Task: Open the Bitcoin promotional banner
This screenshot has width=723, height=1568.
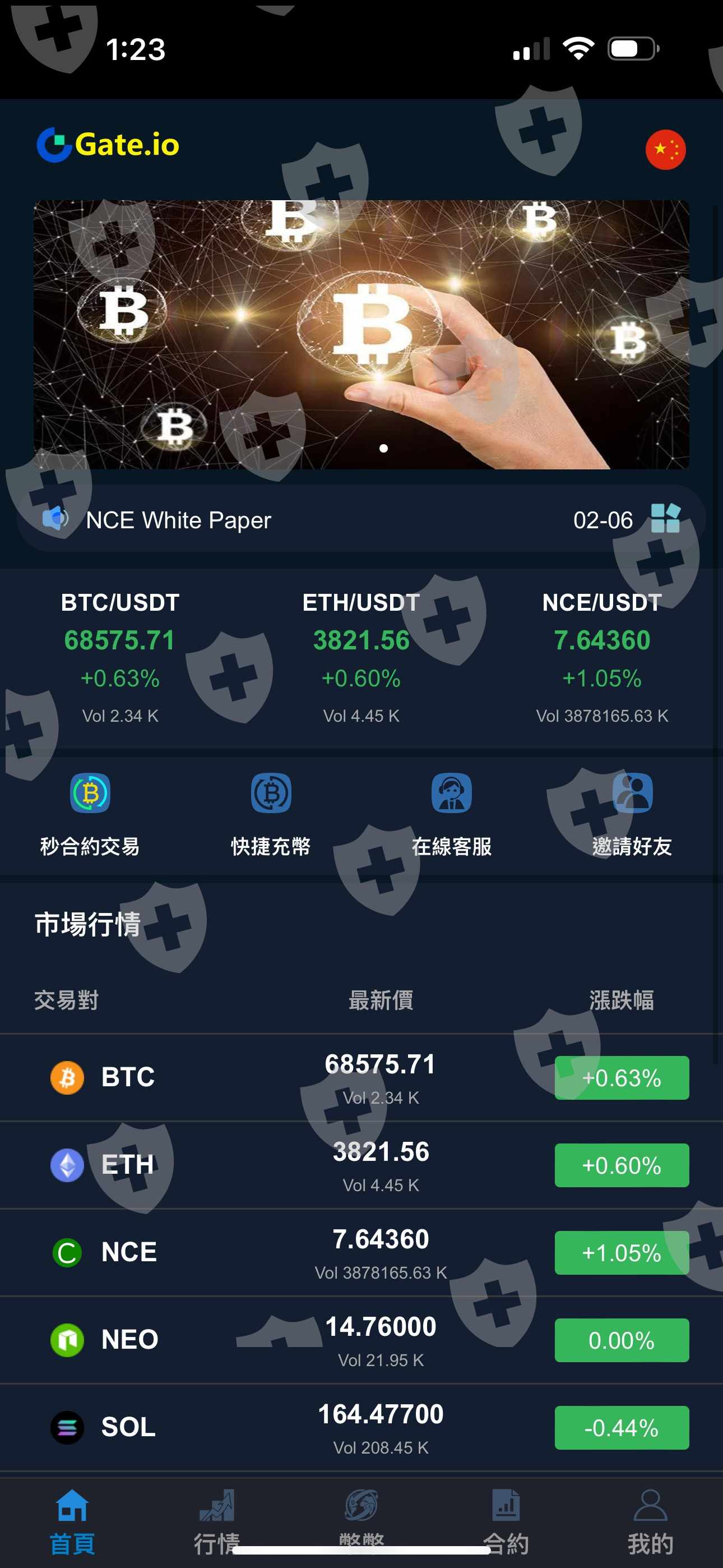Action: coord(361,334)
